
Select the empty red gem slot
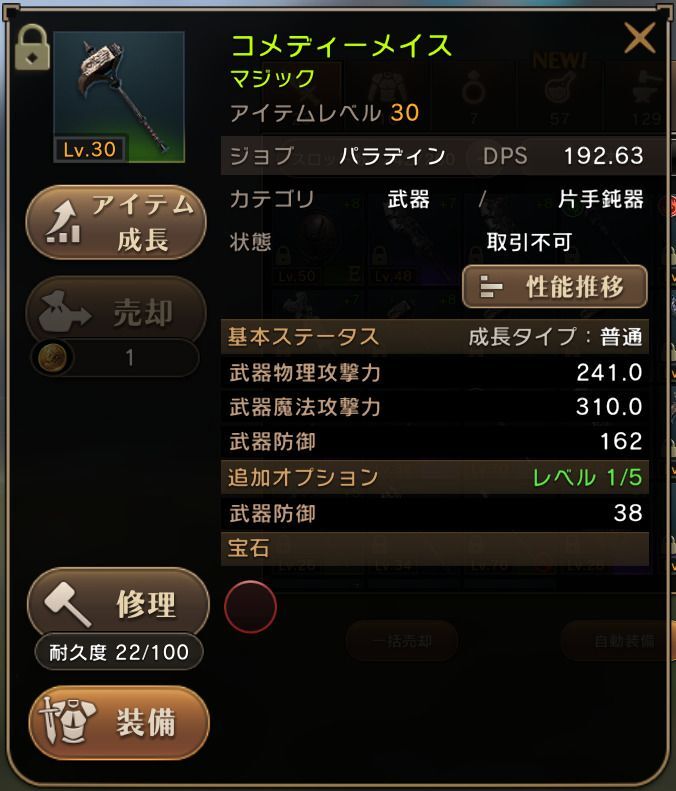point(250,607)
